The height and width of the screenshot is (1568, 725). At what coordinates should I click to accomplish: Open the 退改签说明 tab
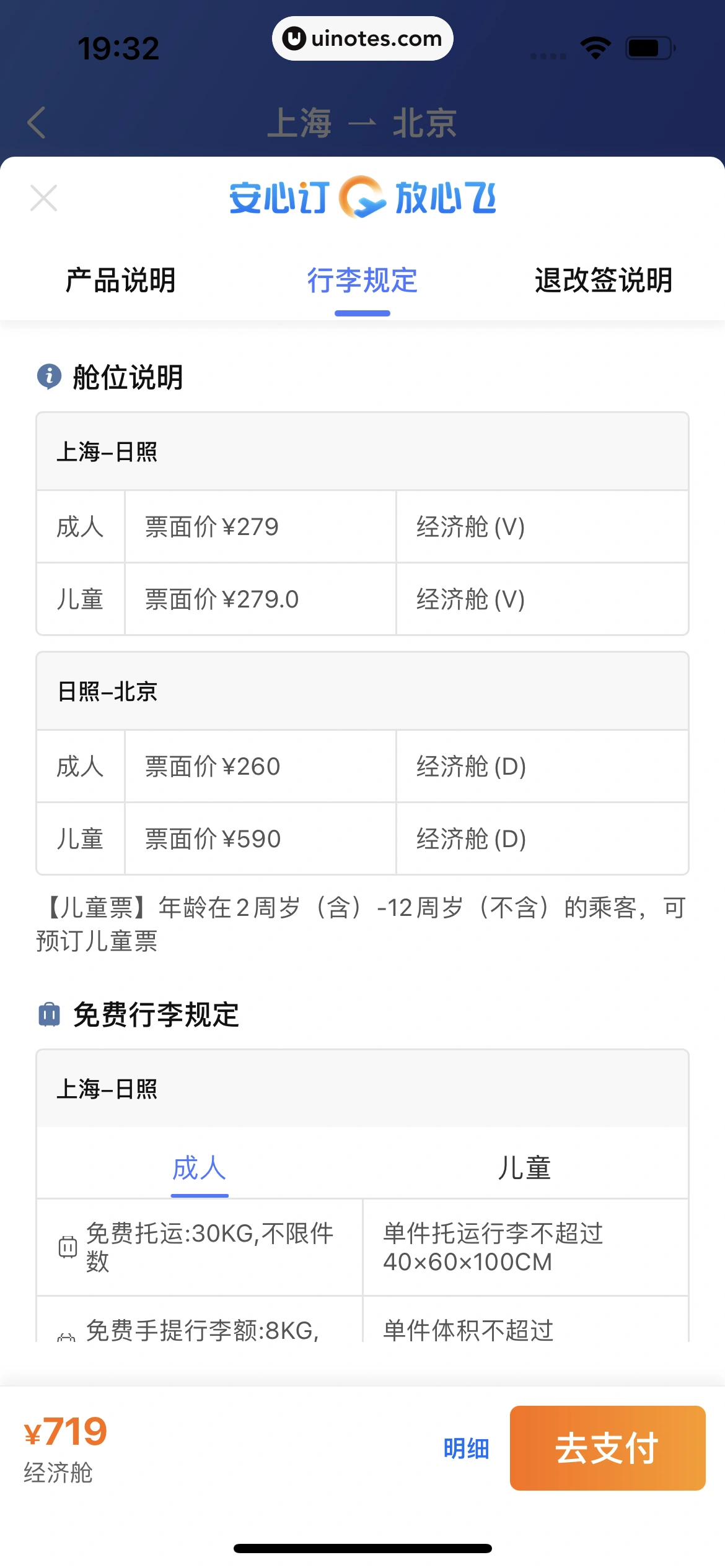pyautogui.click(x=604, y=280)
